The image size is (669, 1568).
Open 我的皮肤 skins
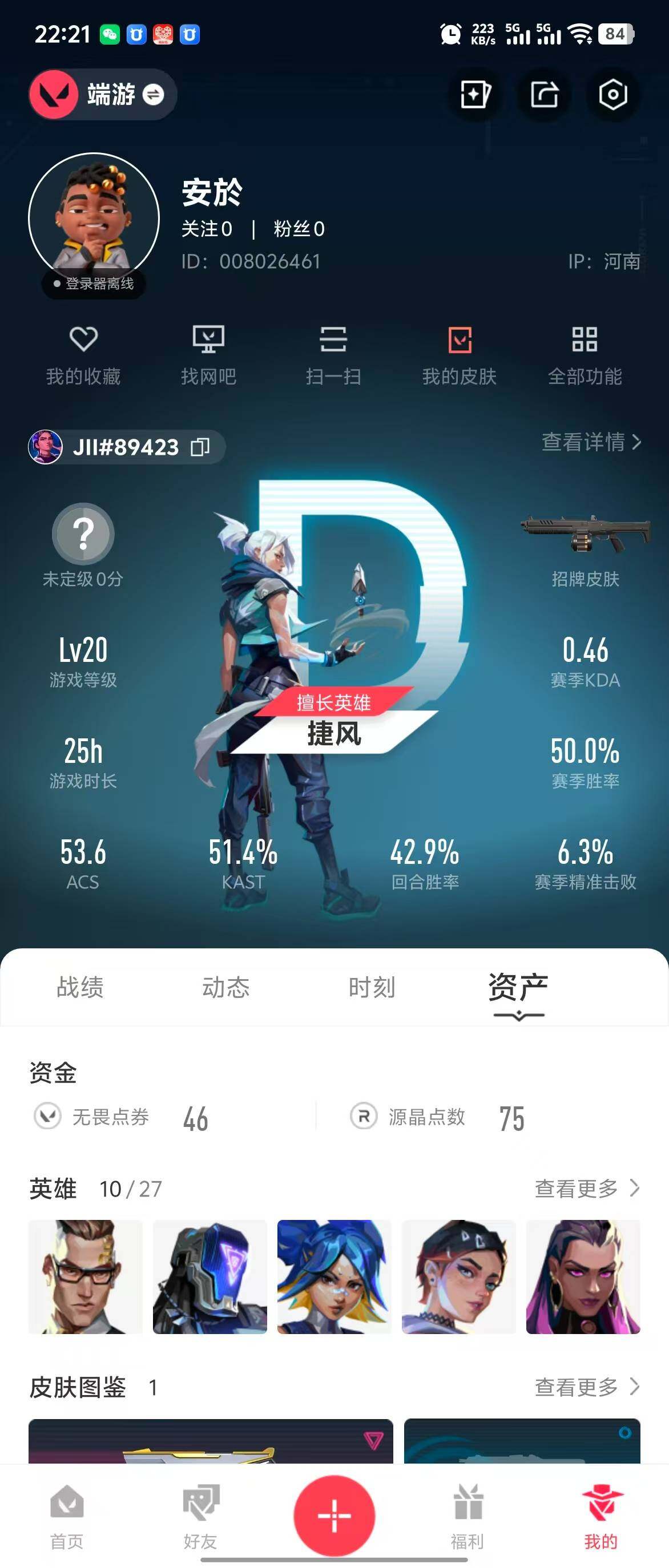point(460,355)
